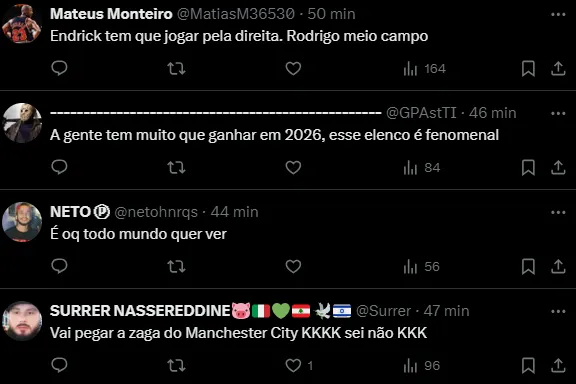
Task: Reply to Mateus Monteiro's tweet
Action: click(x=59, y=68)
